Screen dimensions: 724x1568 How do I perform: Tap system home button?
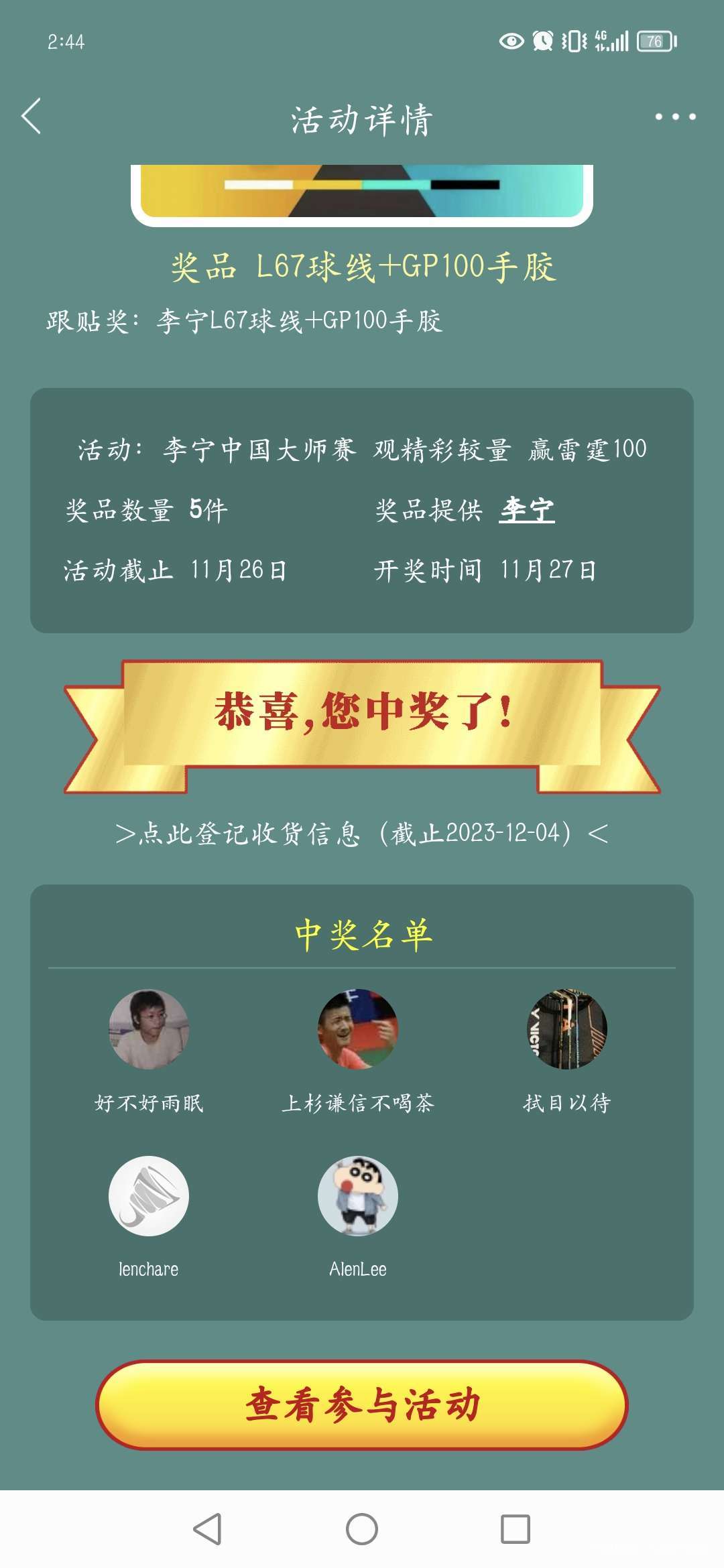click(x=362, y=1529)
